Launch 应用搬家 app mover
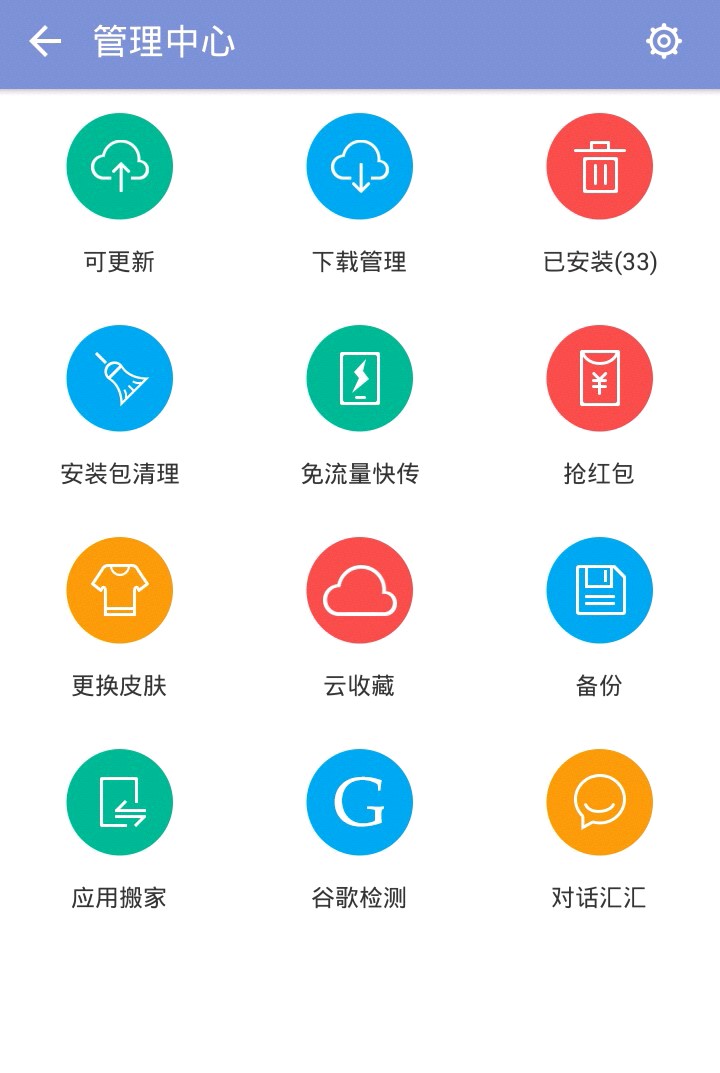 pyautogui.click(x=120, y=803)
